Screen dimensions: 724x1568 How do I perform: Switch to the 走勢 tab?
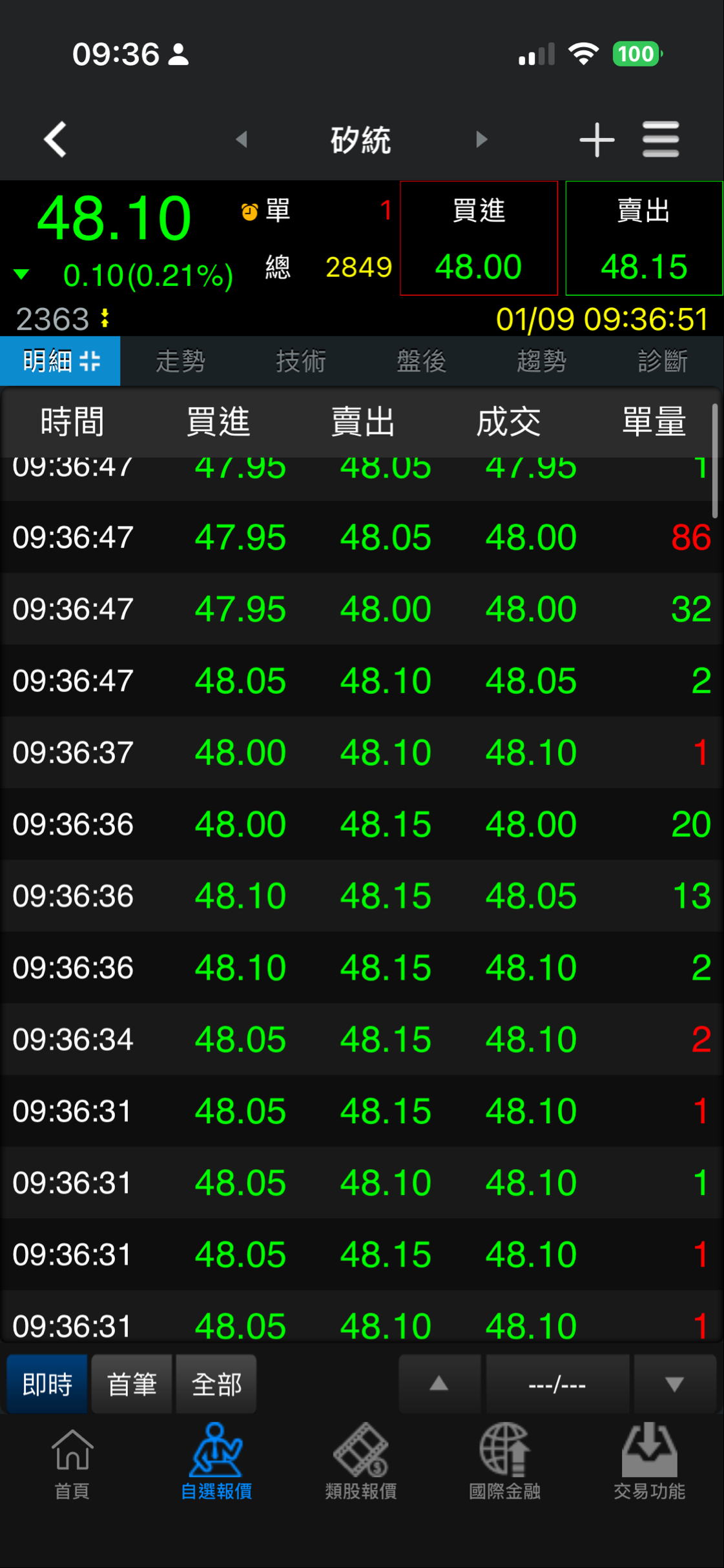tap(180, 361)
